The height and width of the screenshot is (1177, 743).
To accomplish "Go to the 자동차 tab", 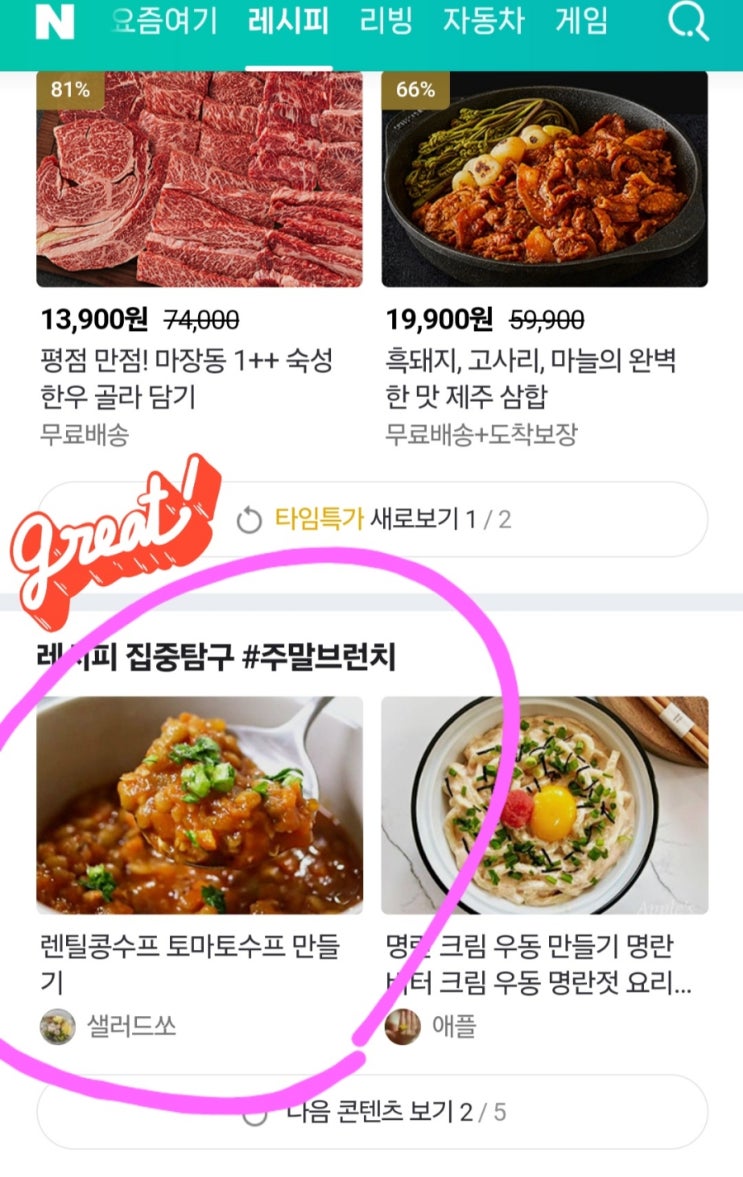I will 483,23.
